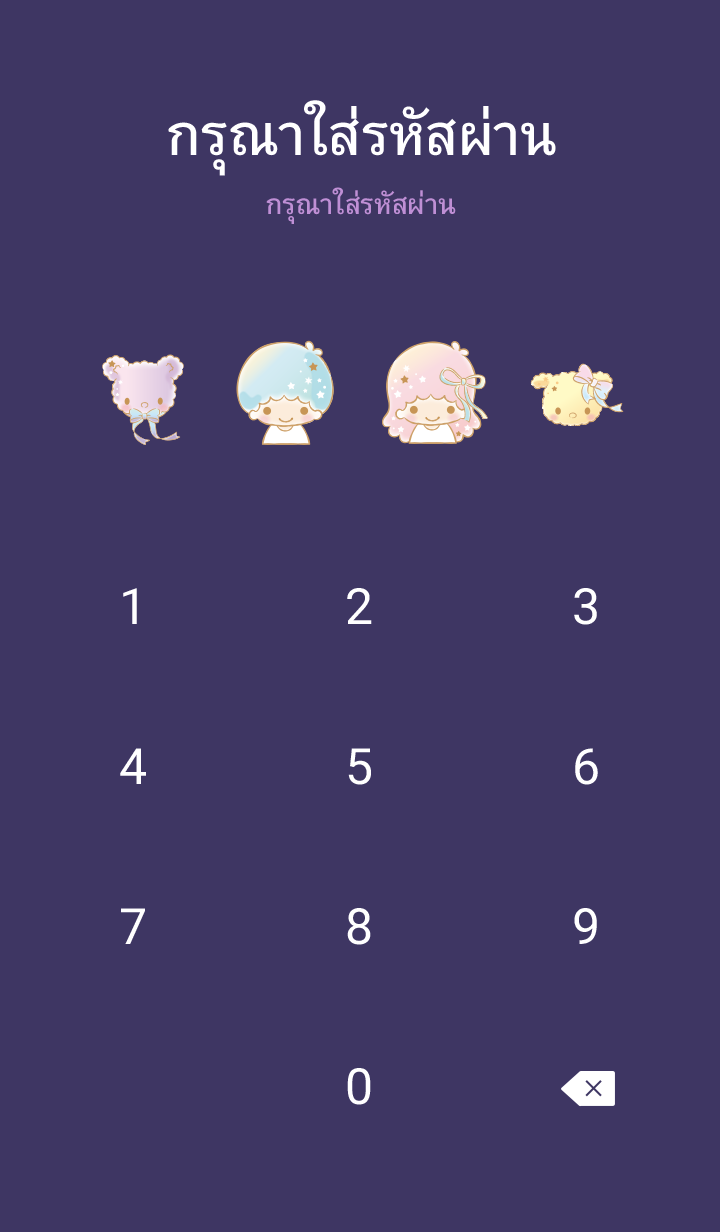
Task: Select the 6 key on keypad
Action: (586, 767)
